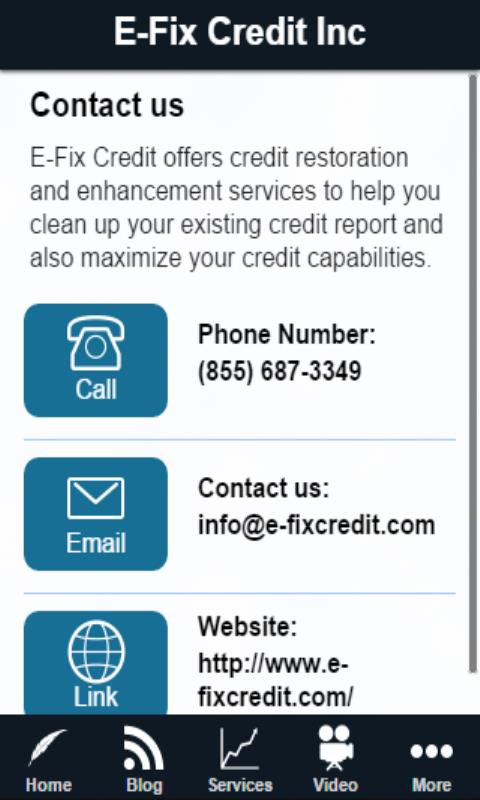Switch to the Blog tab
This screenshot has width=480, height=800.
pyautogui.click(x=144, y=759)
